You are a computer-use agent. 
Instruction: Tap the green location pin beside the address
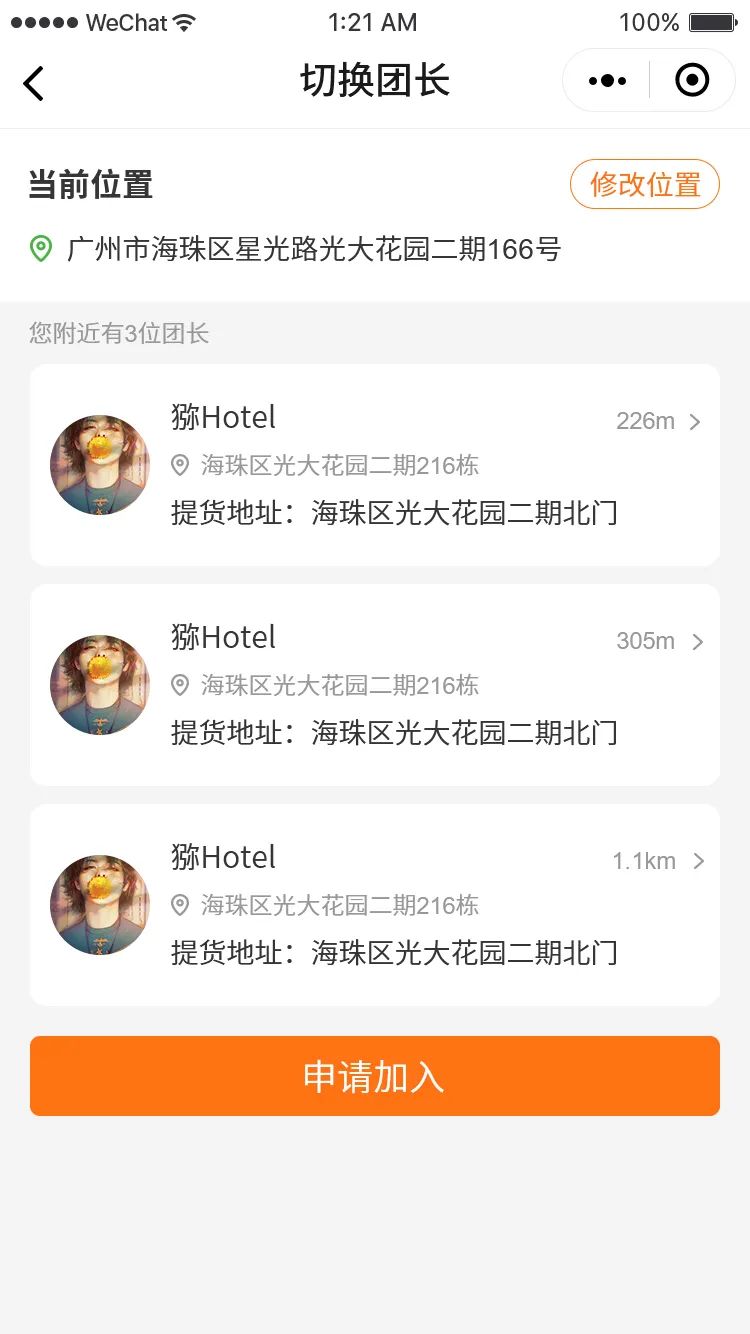[x=41, y=250]
